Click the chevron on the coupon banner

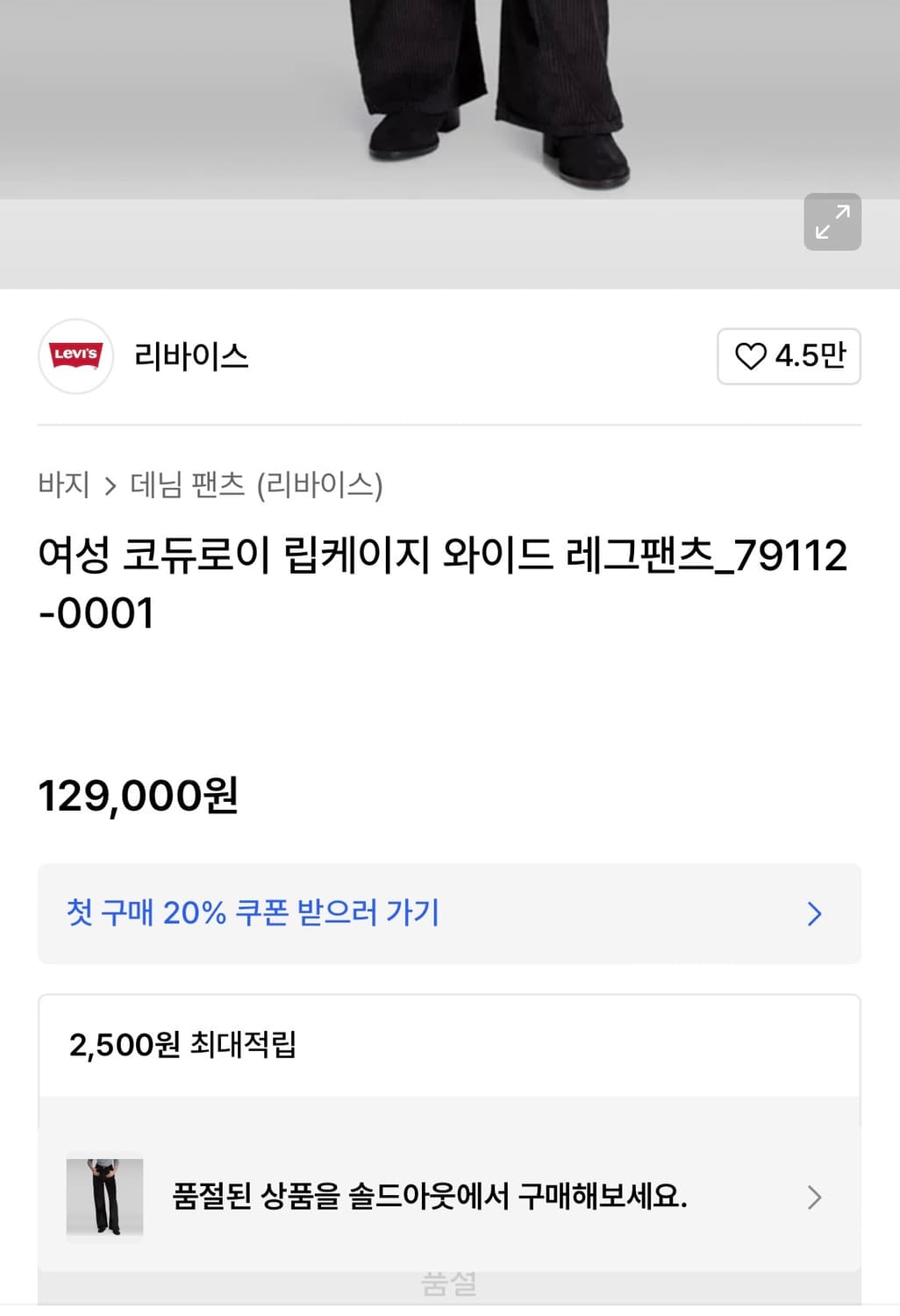tap(814, 914)
